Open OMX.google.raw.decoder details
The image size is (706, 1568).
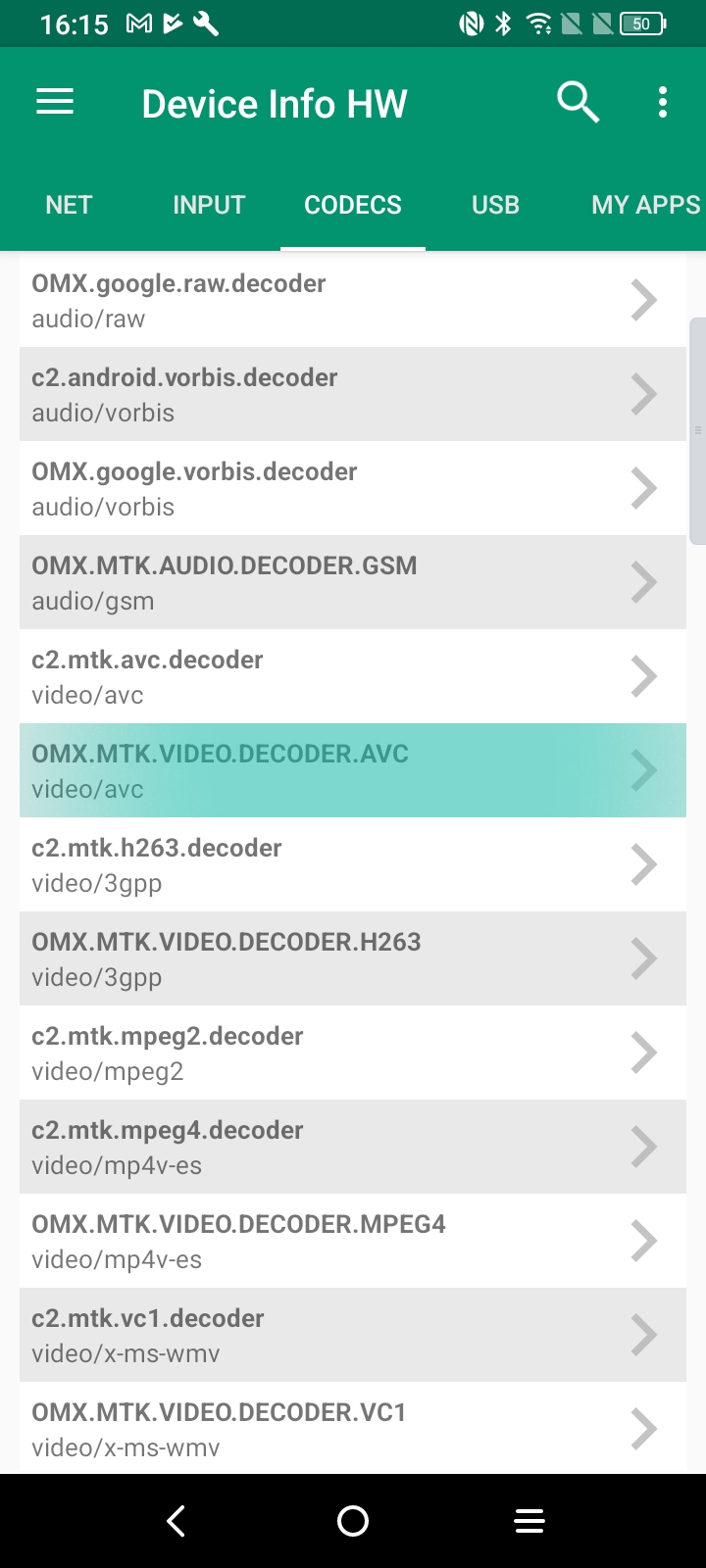click(353, 300)
